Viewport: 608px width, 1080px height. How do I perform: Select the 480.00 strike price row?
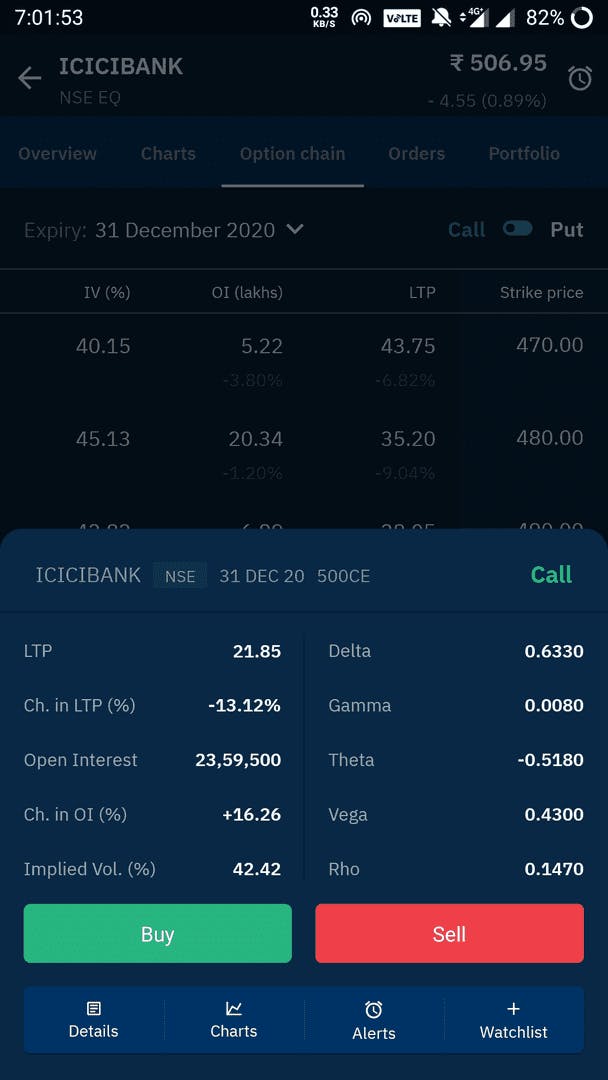coord(304,453)
